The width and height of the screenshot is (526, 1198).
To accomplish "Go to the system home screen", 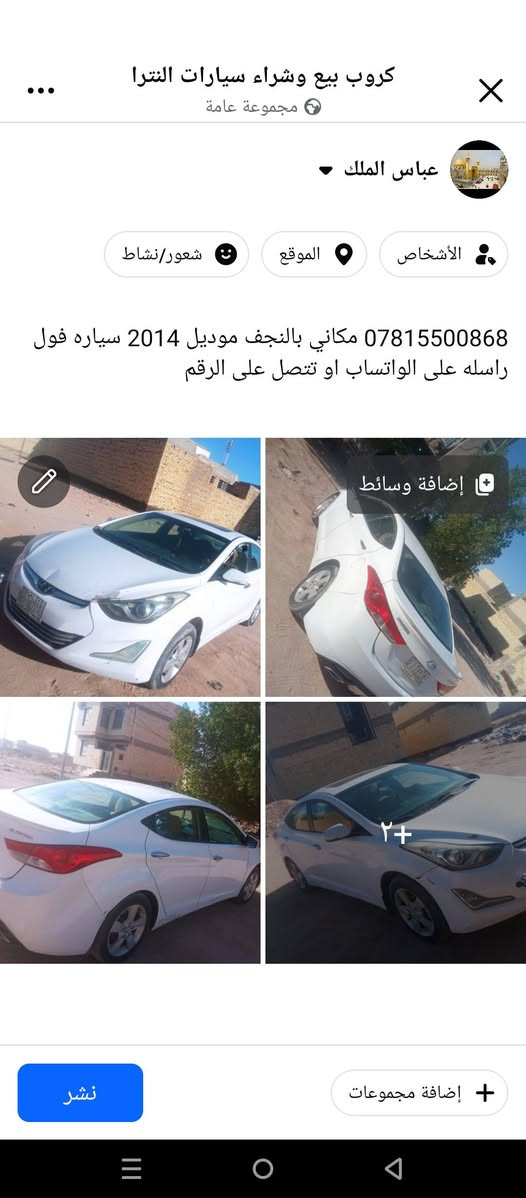I will [263, 1168].
